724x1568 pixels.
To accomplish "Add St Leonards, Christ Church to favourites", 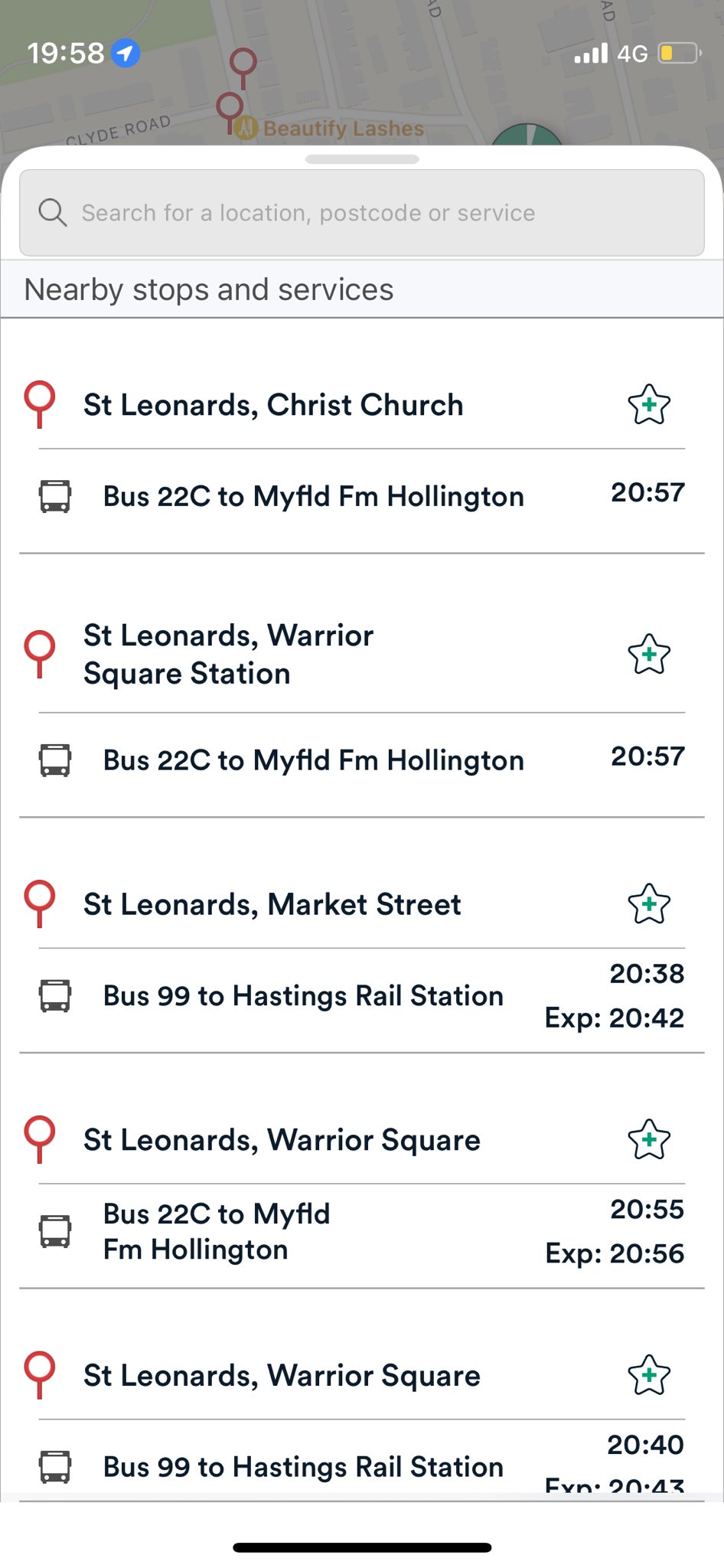I will pos(649,405).
